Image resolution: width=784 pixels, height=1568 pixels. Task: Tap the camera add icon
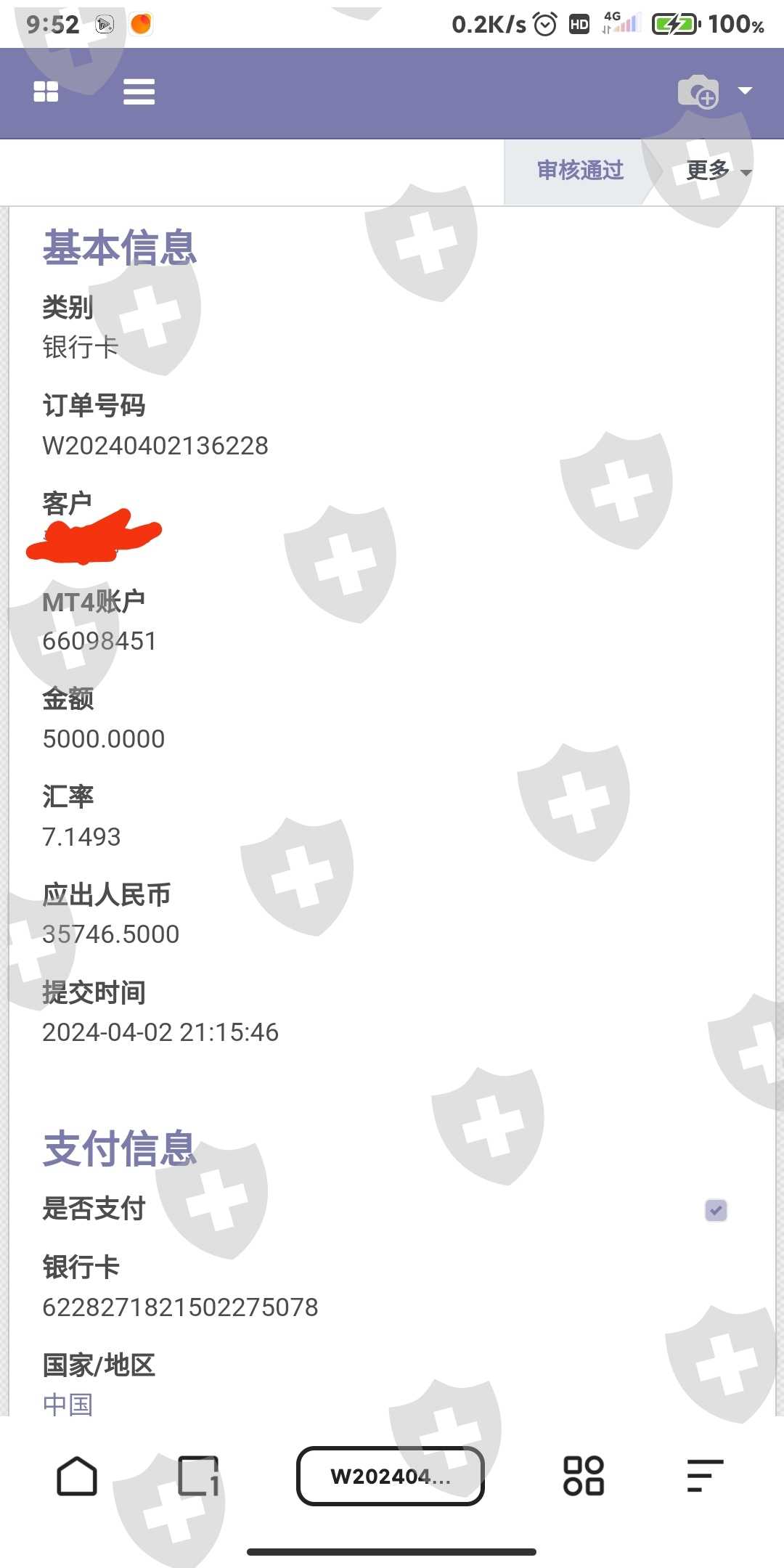pos(698,92)
